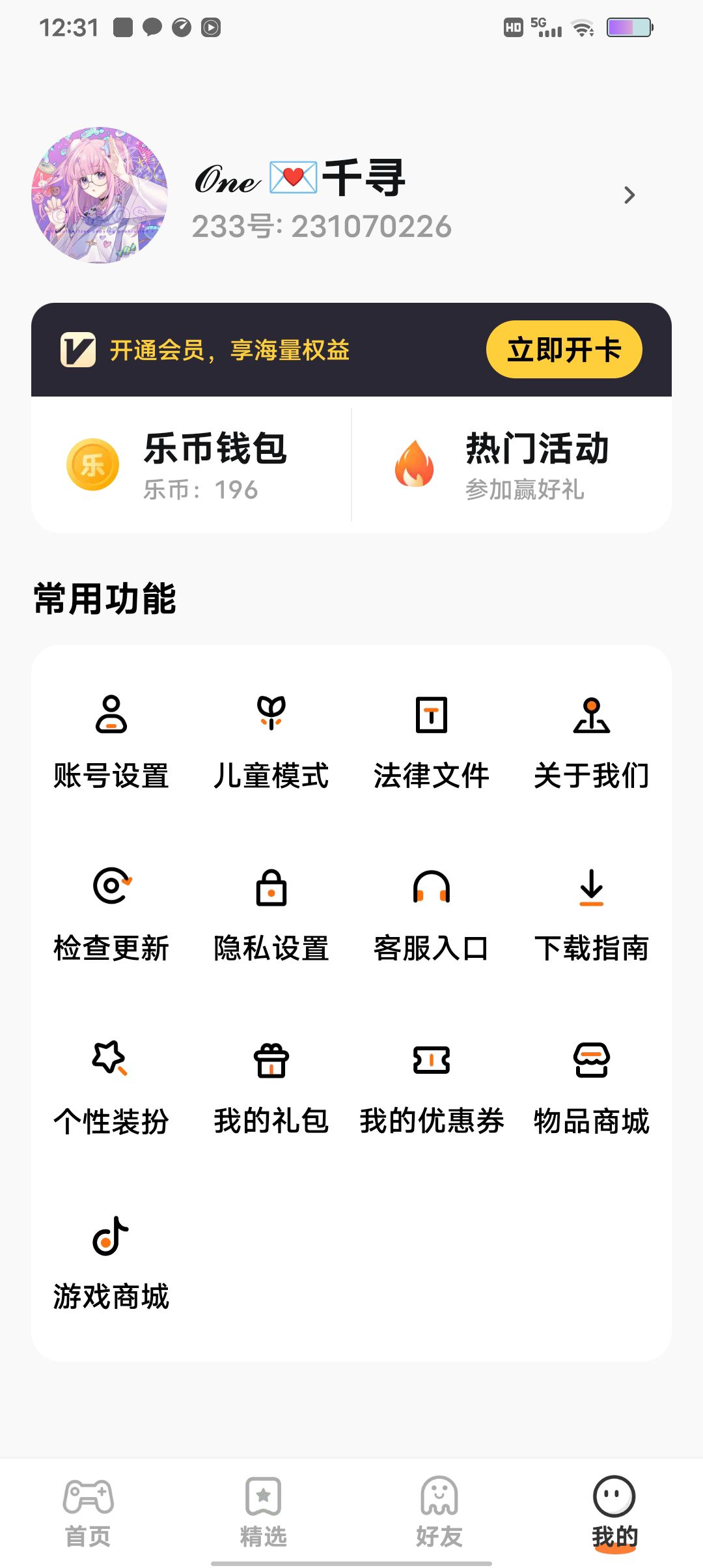Open the 乐币钱包 wallet card
703x1568 pixels.
tap(191, 465)
